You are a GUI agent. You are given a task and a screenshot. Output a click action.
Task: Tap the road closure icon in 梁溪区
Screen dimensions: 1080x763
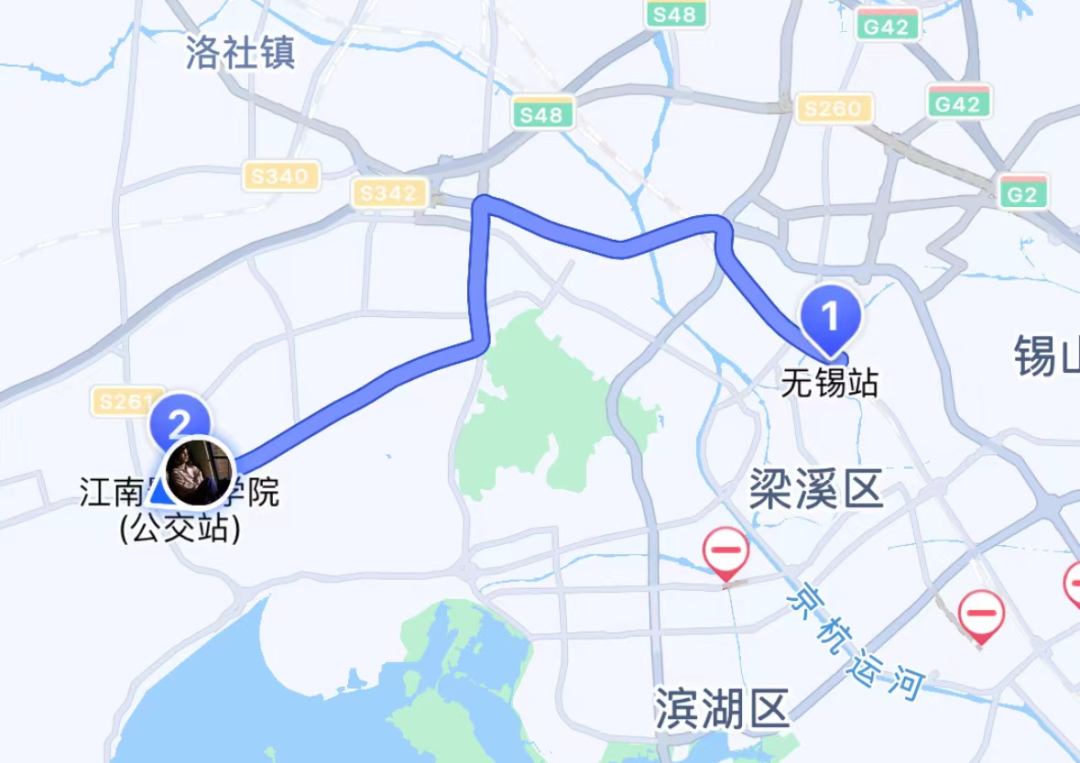[x=726, y=552]
